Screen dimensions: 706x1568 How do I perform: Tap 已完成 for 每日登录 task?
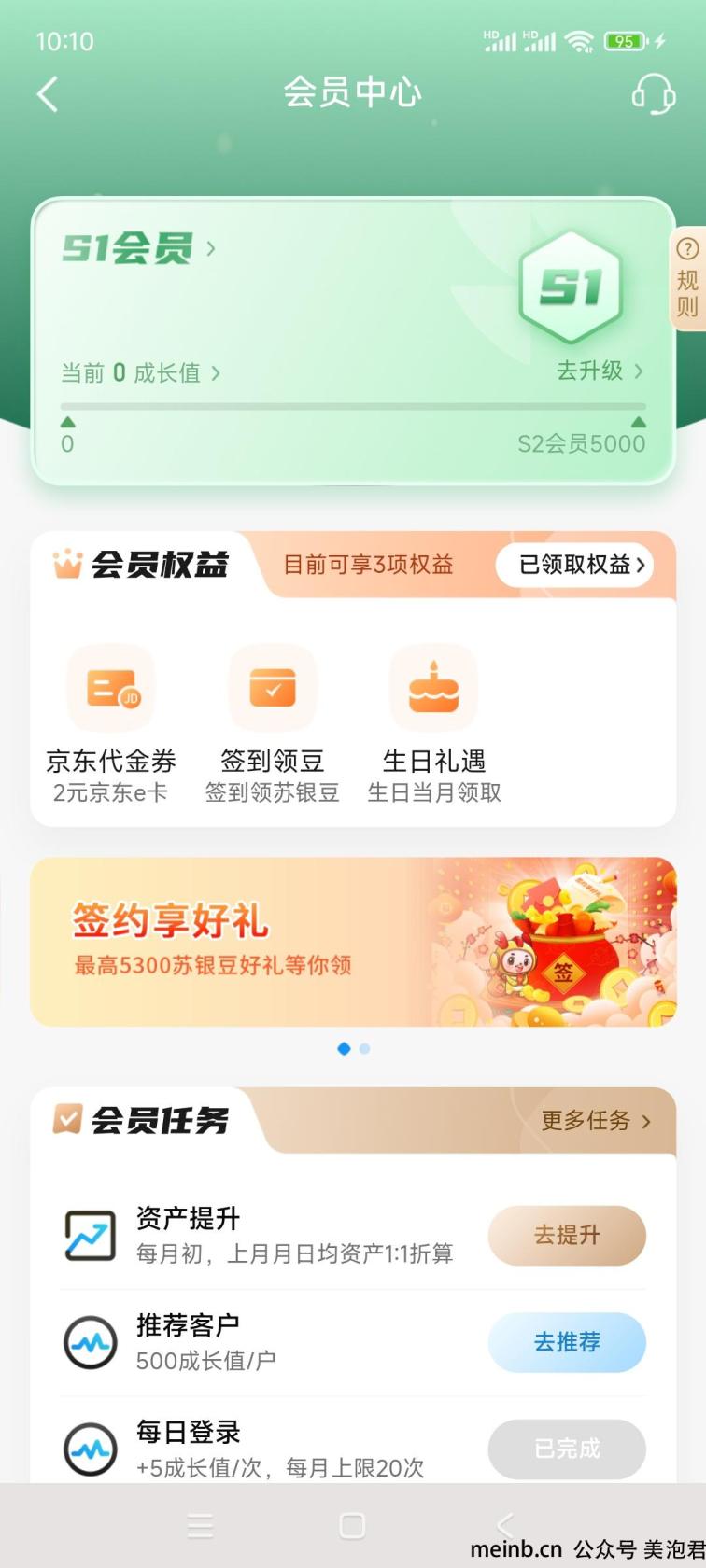[x=566, y=1449]
